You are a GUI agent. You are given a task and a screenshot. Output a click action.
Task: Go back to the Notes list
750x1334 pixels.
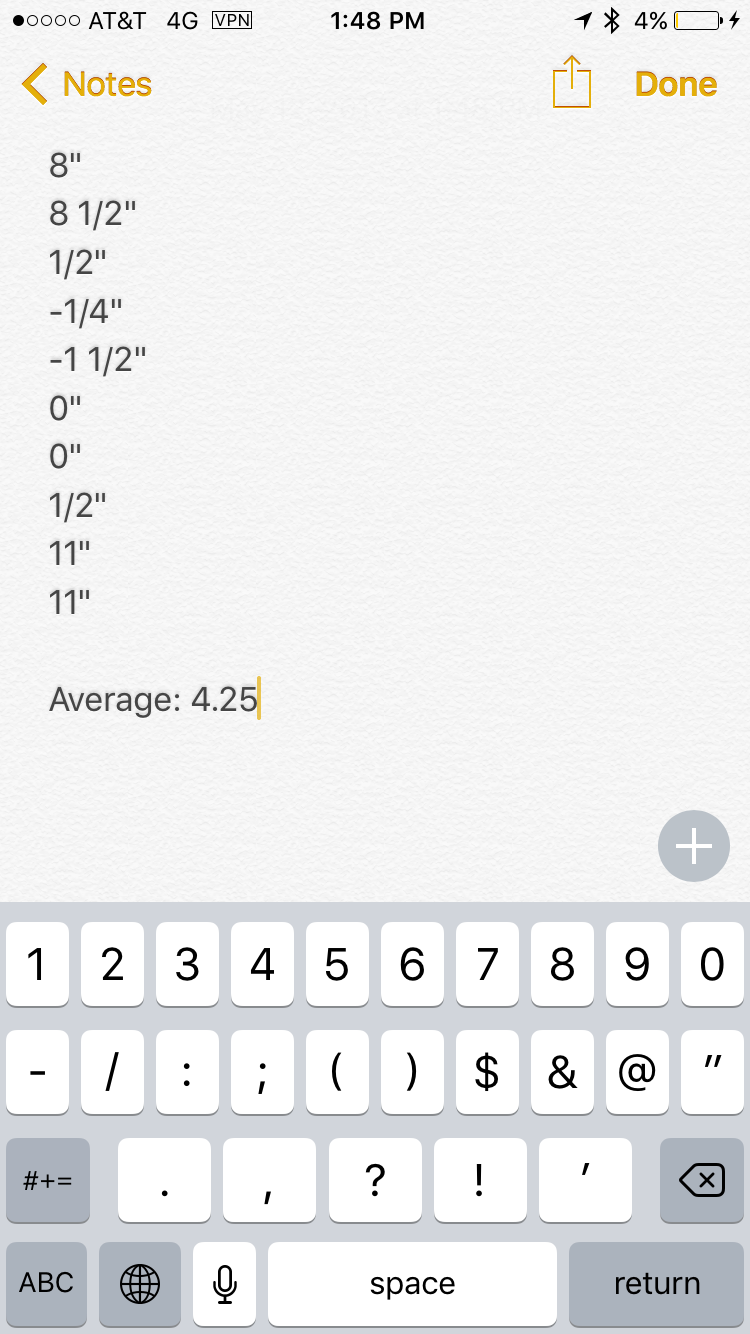[x=87, y=84]
